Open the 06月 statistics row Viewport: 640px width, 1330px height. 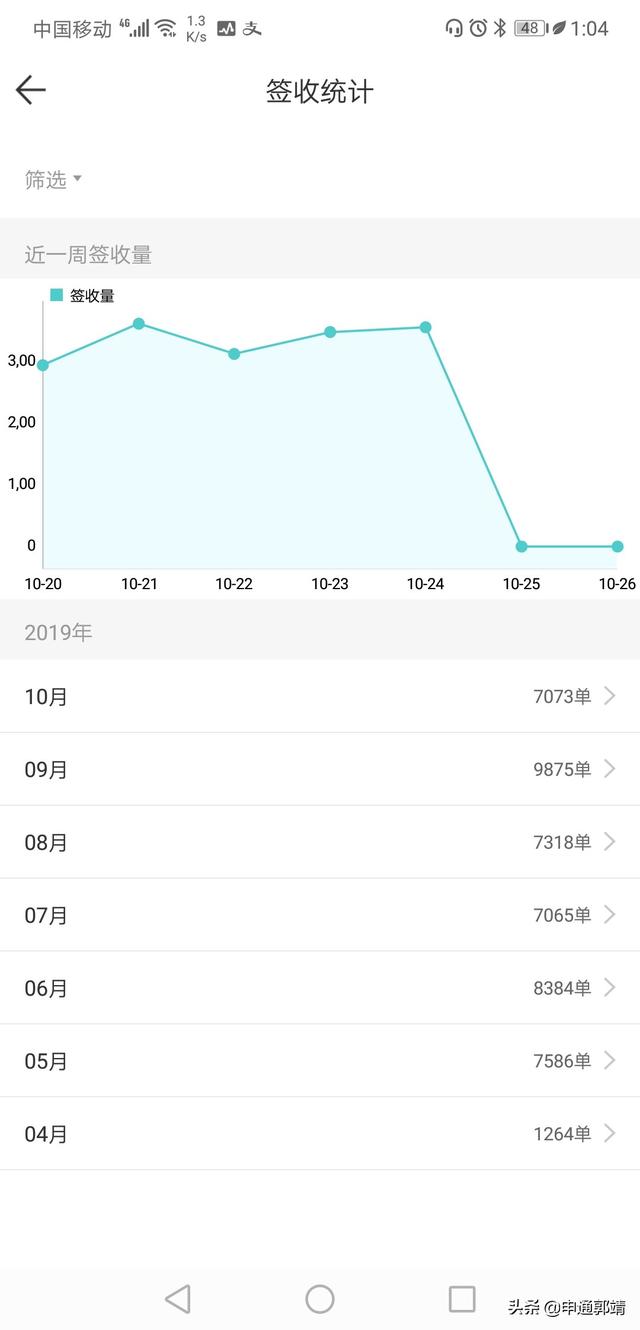[320, 988]
